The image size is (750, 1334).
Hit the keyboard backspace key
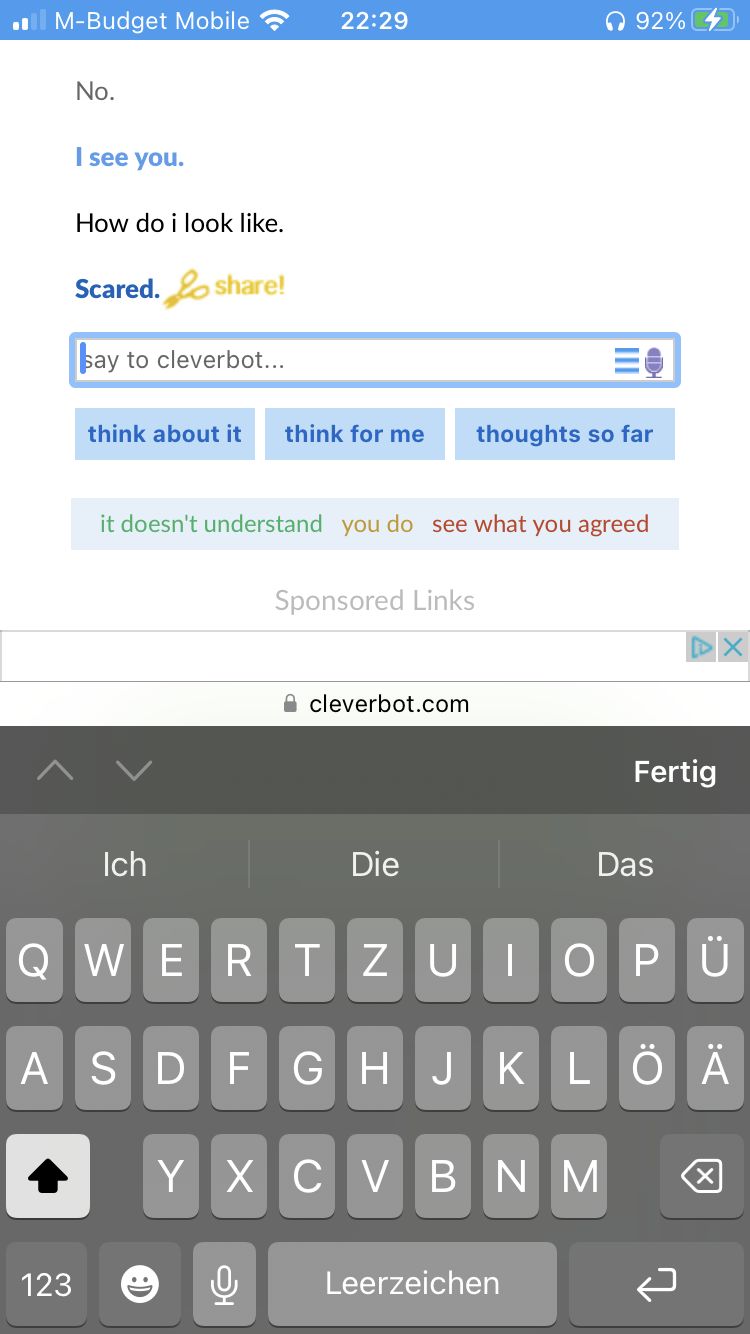(x=701, y=1176)
